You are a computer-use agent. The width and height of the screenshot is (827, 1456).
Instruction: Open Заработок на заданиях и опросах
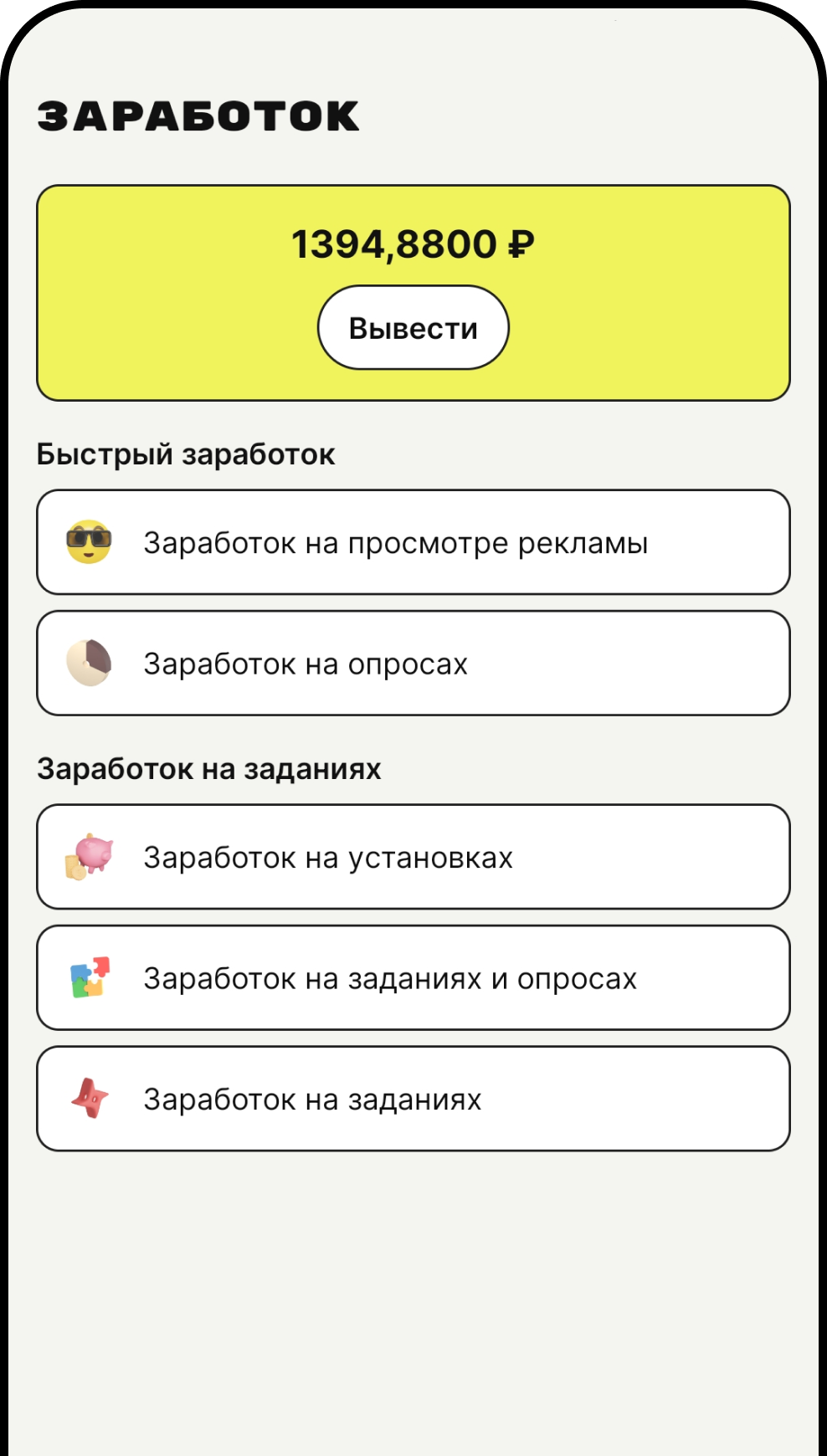pos(413,977)
